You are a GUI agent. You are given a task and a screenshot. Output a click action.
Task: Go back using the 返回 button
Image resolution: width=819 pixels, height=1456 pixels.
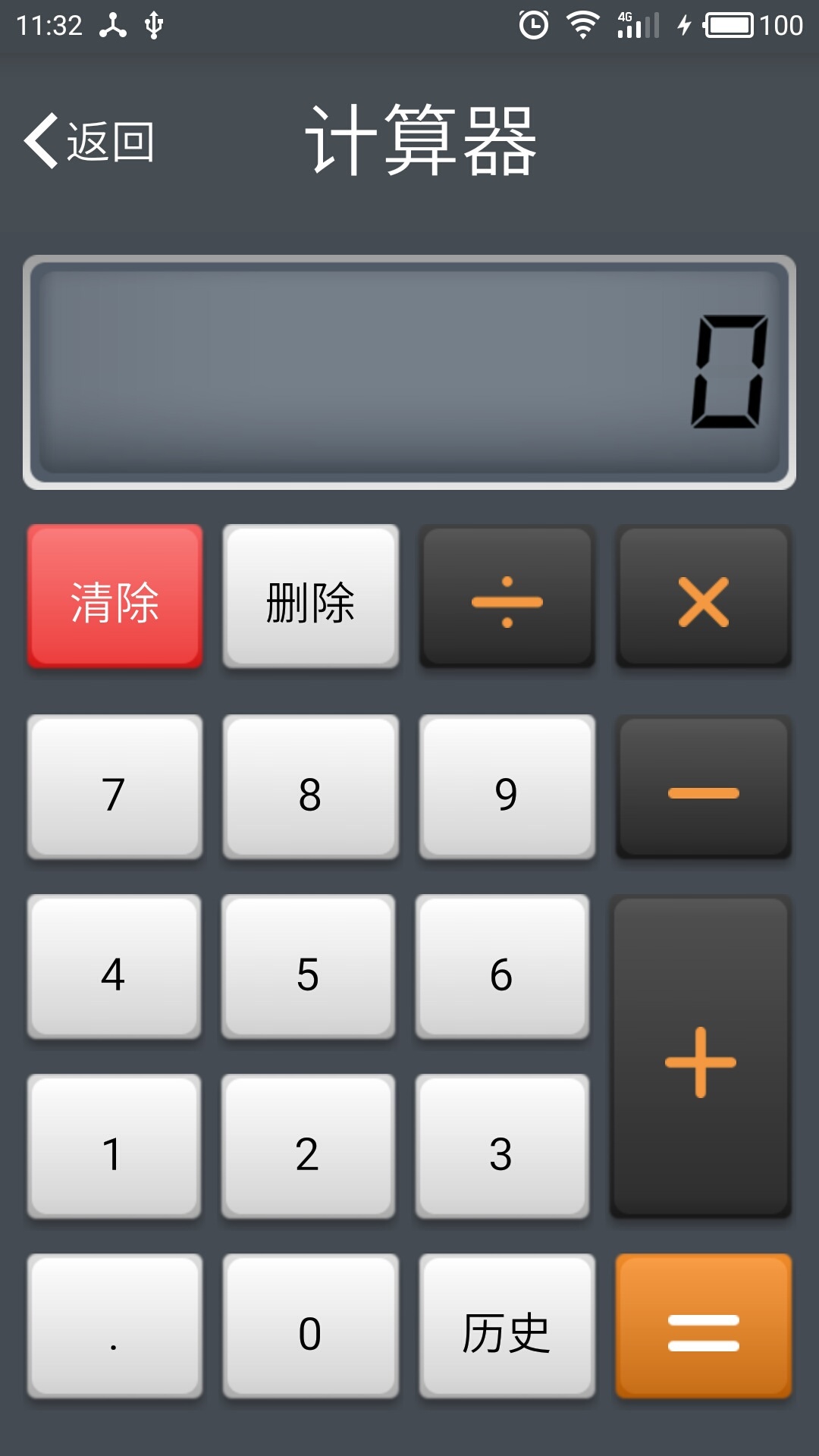89,141
